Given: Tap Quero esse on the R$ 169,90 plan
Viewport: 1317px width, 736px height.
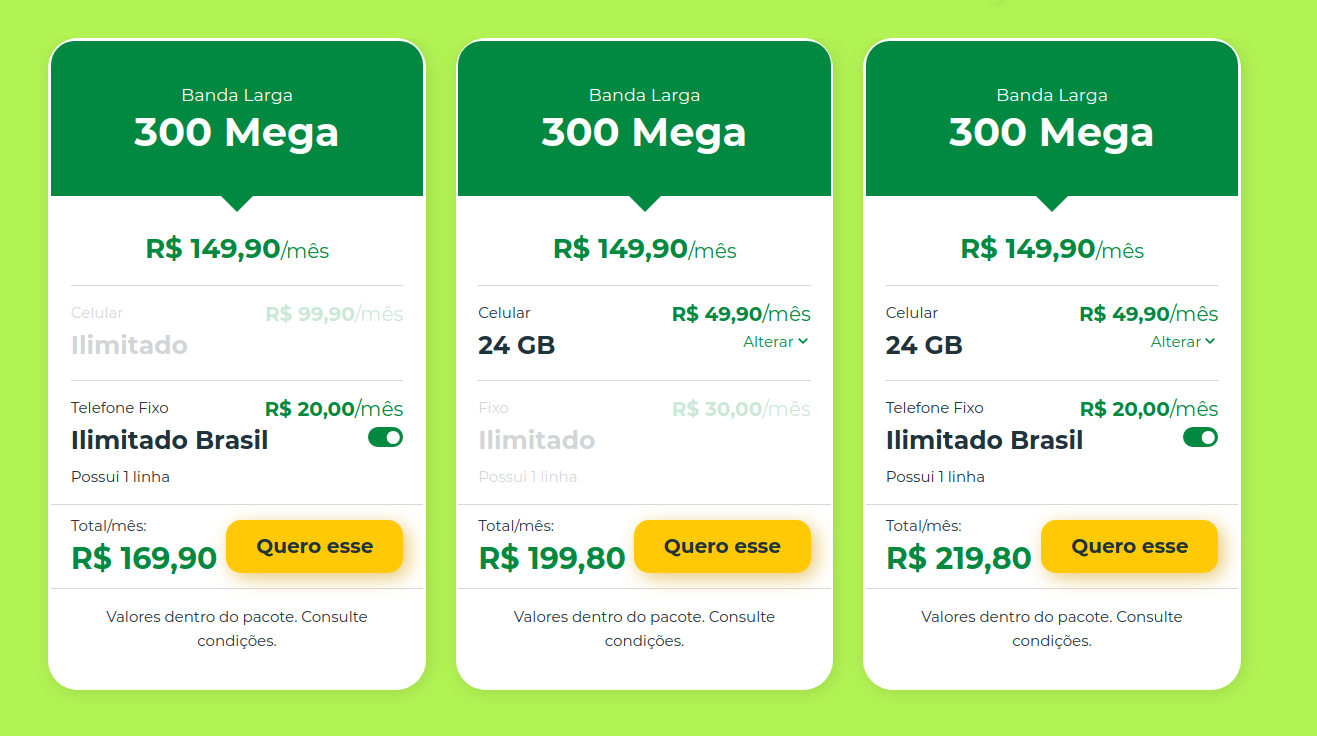Looking at the screenshot, I should point(314,546).
